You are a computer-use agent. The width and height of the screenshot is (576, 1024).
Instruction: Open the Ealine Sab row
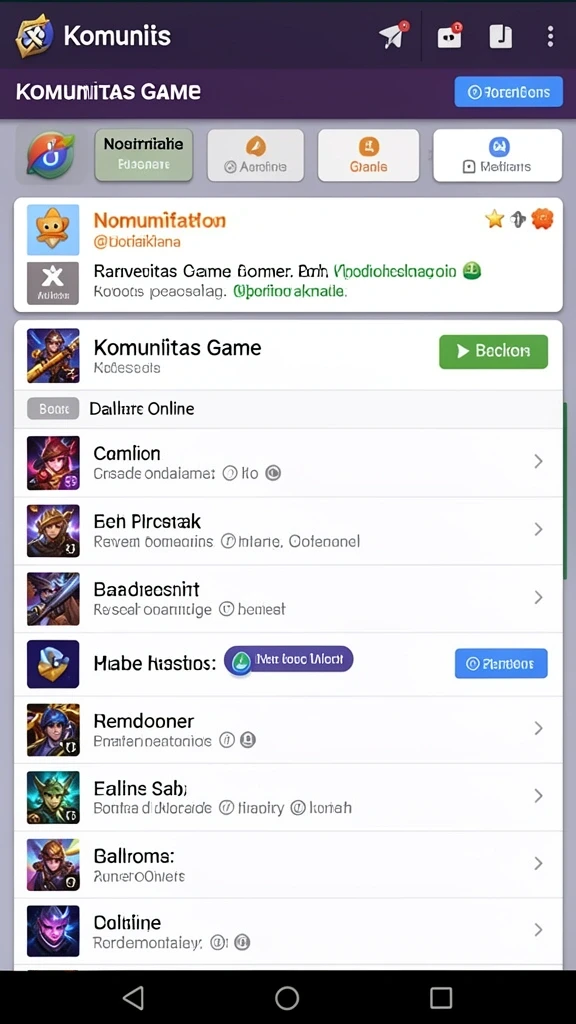288,797
